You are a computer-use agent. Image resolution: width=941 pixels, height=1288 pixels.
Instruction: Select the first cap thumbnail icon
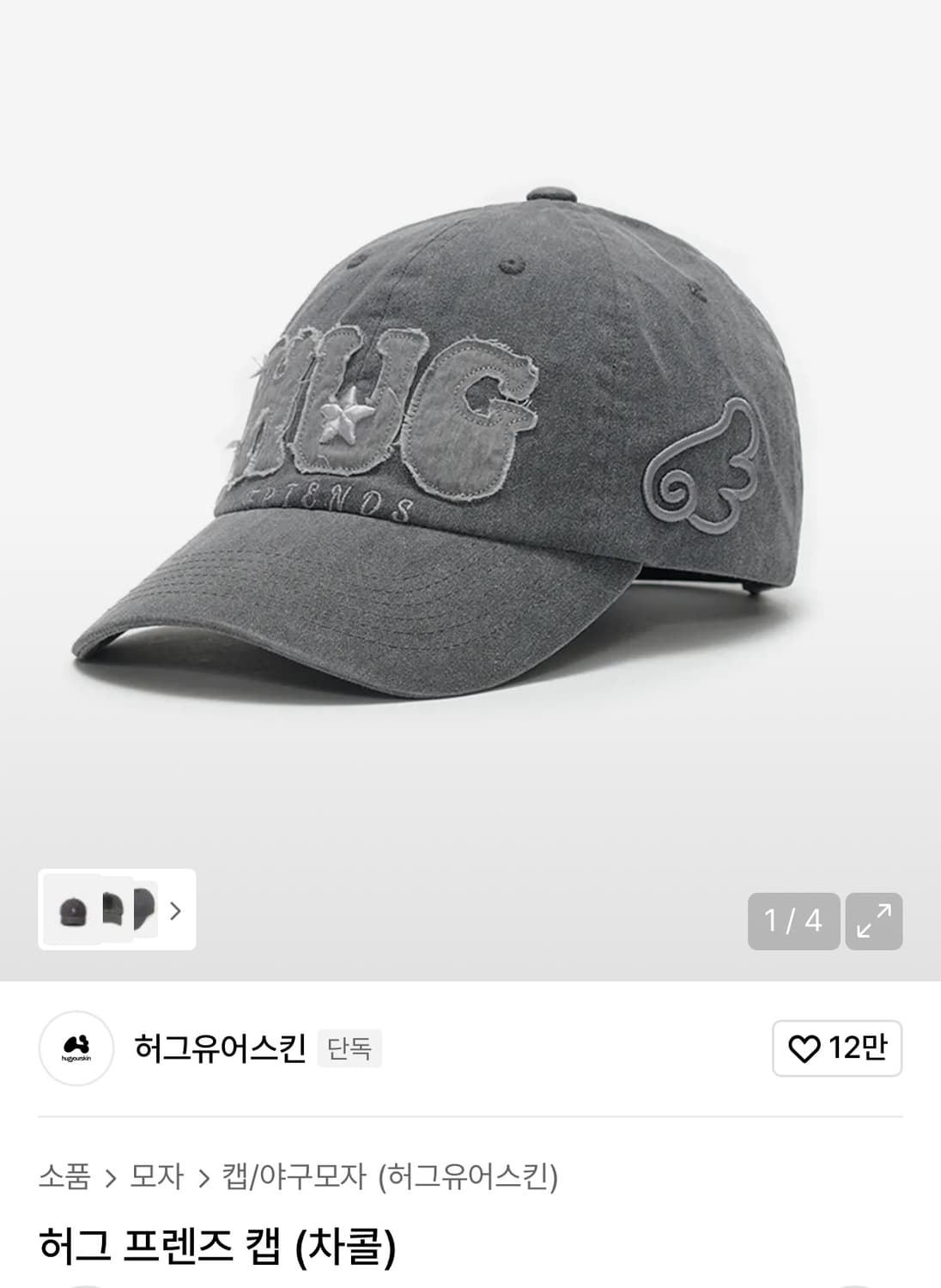pyautogui.click(x=74, y=913)
